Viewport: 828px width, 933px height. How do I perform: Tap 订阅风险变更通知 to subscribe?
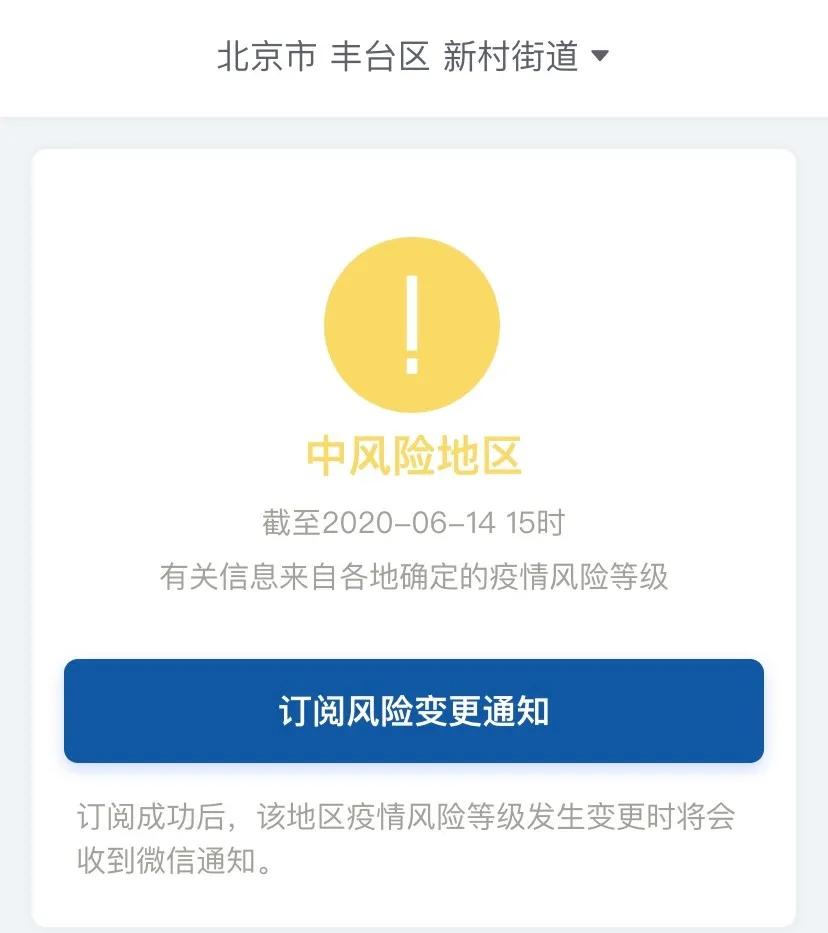pos(414,711)
